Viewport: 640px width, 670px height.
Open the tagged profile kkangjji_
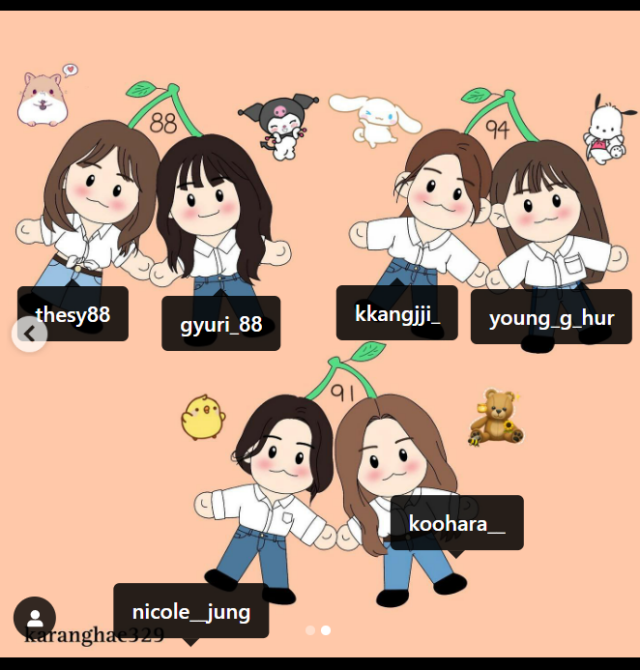click(397, 314)
